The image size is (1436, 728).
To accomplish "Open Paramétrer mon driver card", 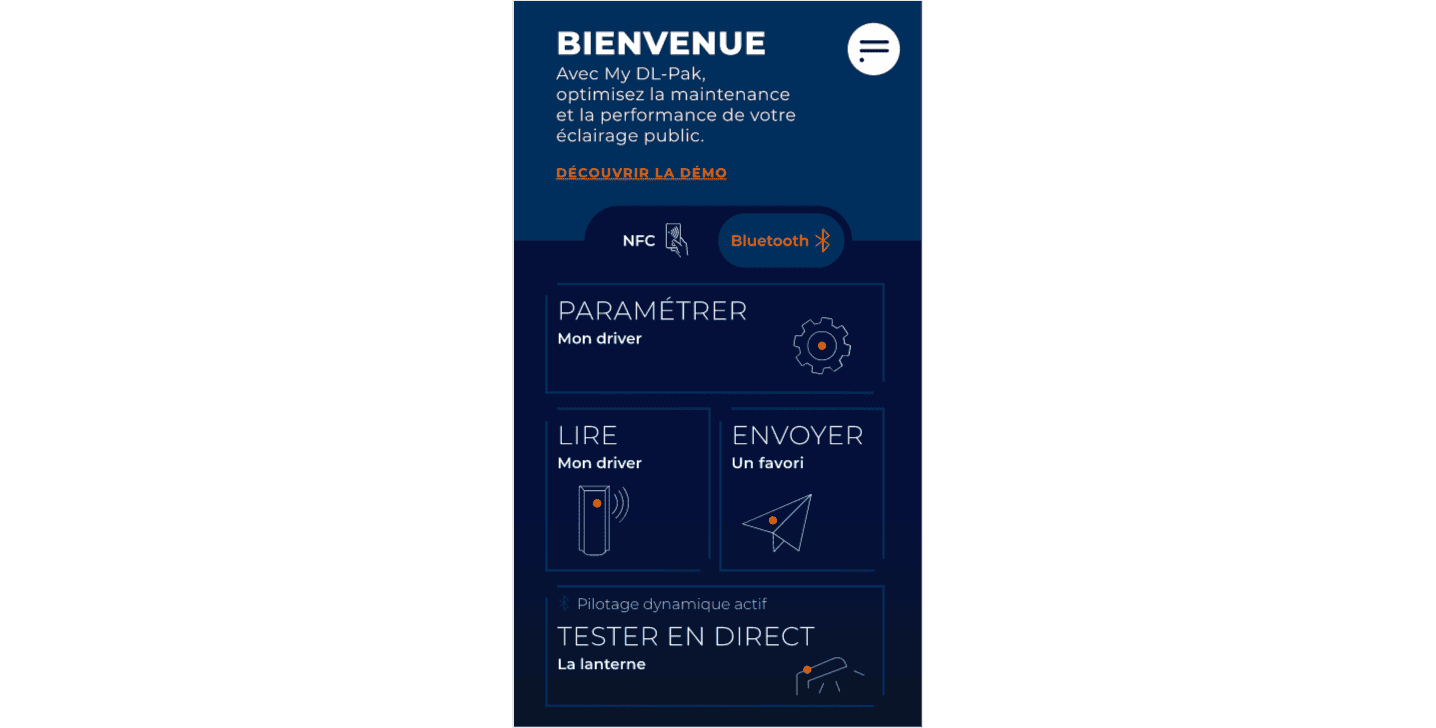I will [715, 338].
